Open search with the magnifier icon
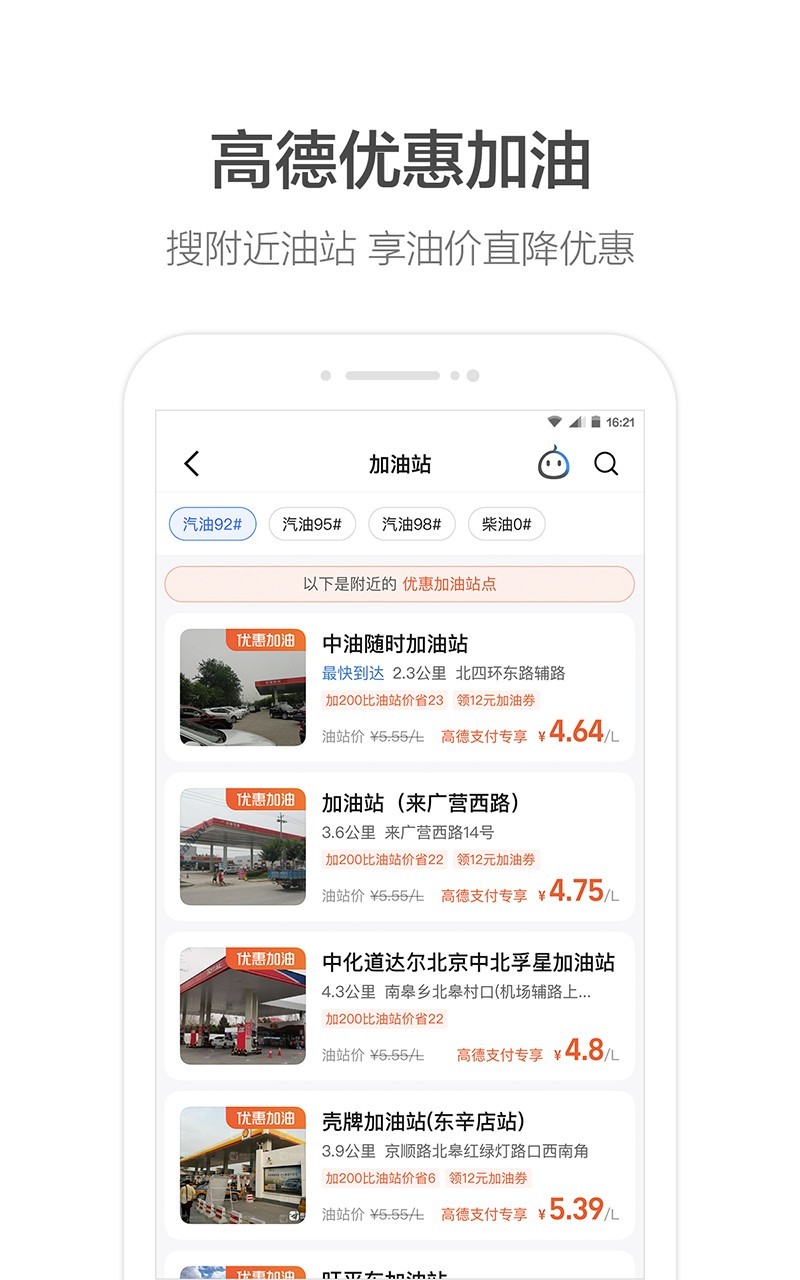The height and width of the screenshot is (1280, 800). [607, 464]
